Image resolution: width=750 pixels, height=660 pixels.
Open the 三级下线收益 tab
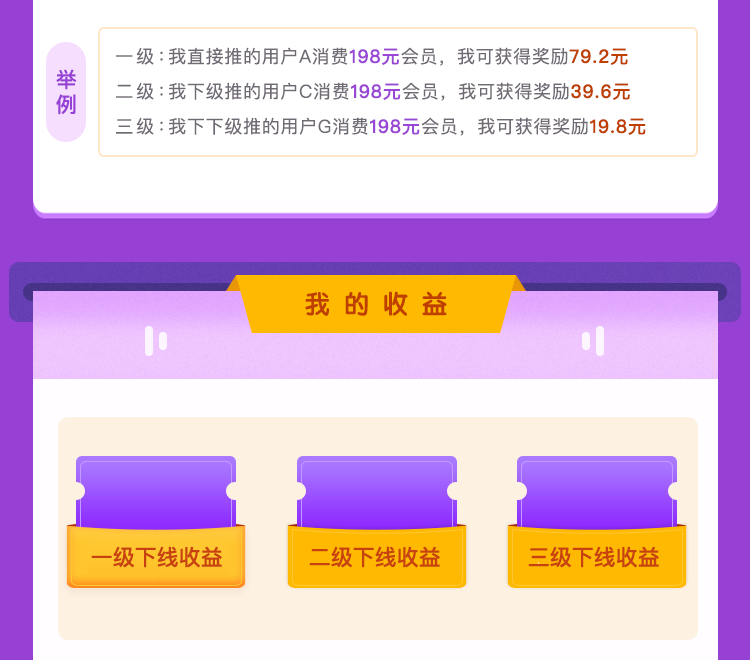pos(596,556)
